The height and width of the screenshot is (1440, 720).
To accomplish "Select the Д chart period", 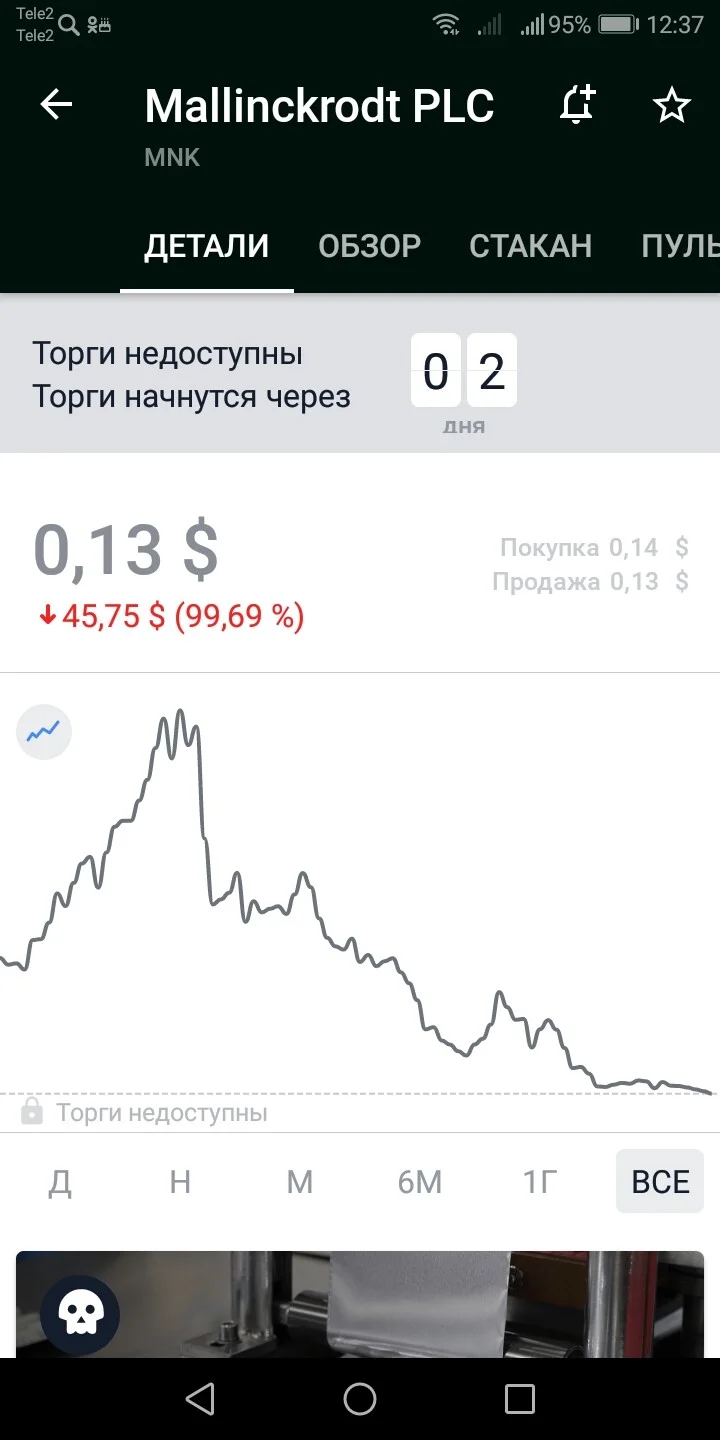I will [x=60, y=1182].
